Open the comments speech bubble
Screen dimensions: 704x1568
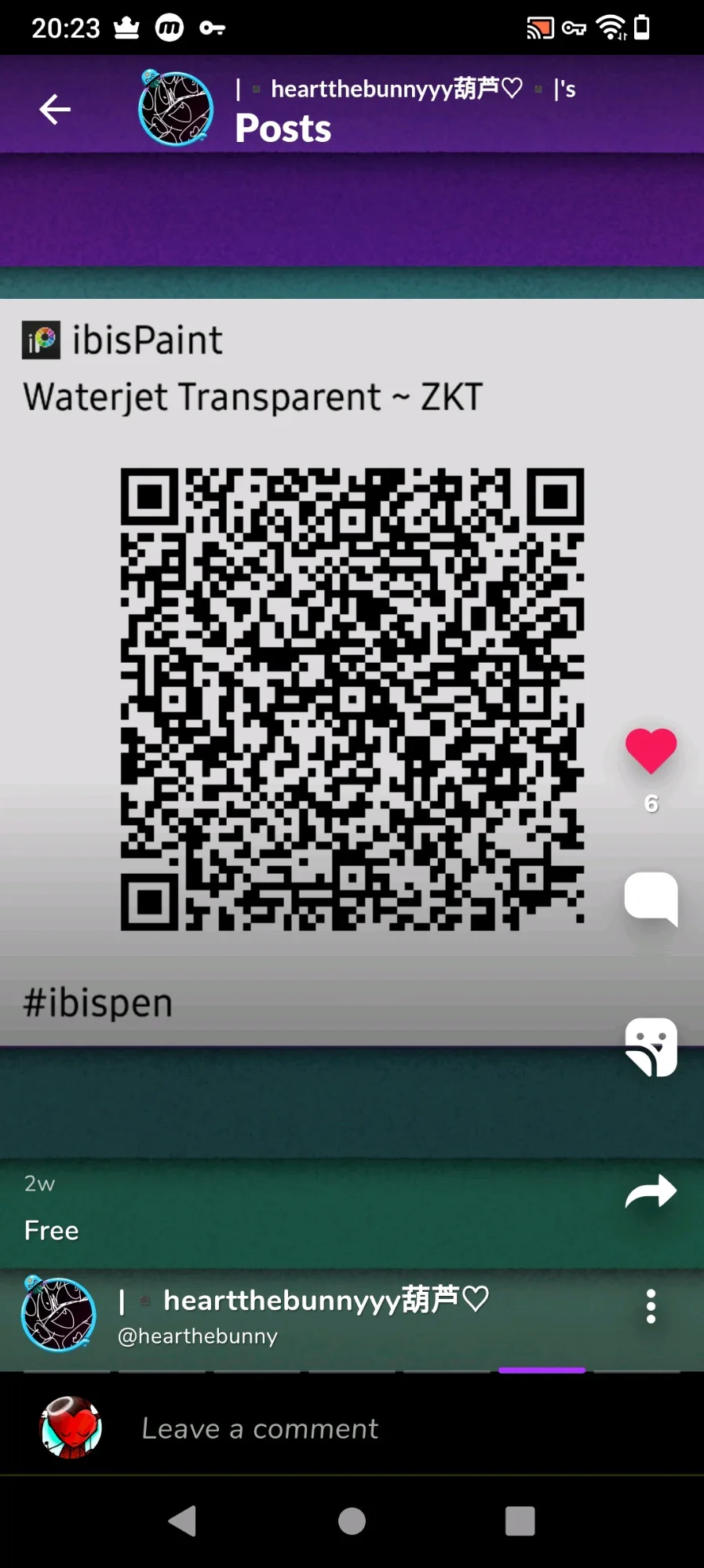(x=651, y=899)
